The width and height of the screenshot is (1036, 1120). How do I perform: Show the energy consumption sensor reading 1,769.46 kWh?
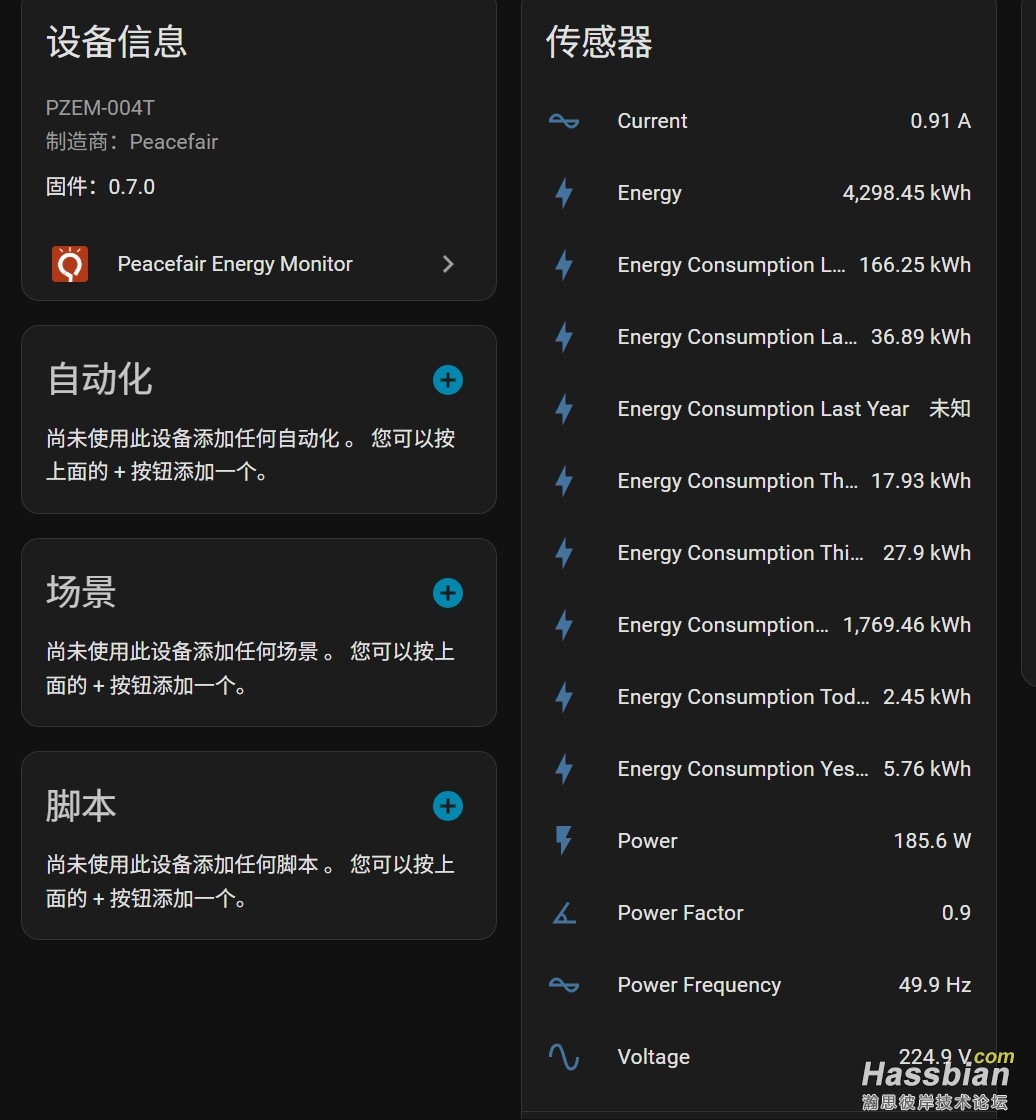(758, 625)
